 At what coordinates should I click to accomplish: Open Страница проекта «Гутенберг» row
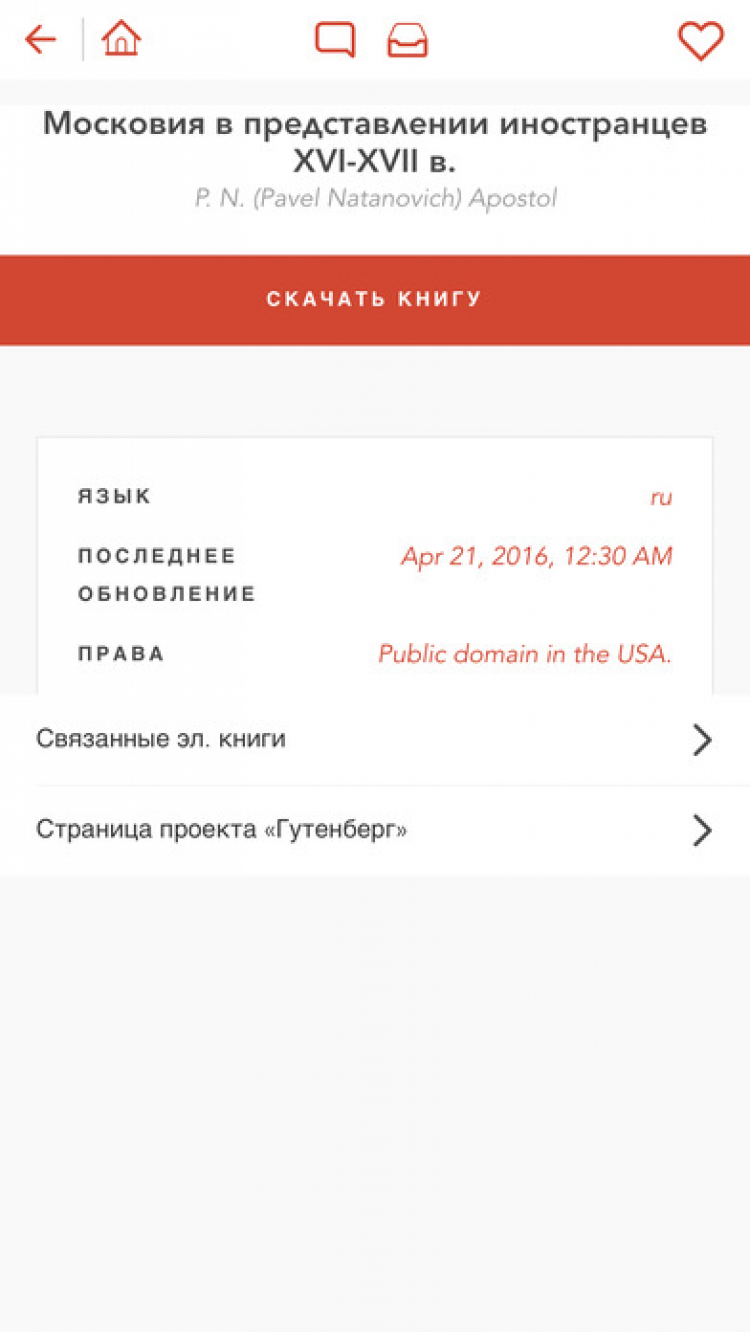click(x=375, y=830)
